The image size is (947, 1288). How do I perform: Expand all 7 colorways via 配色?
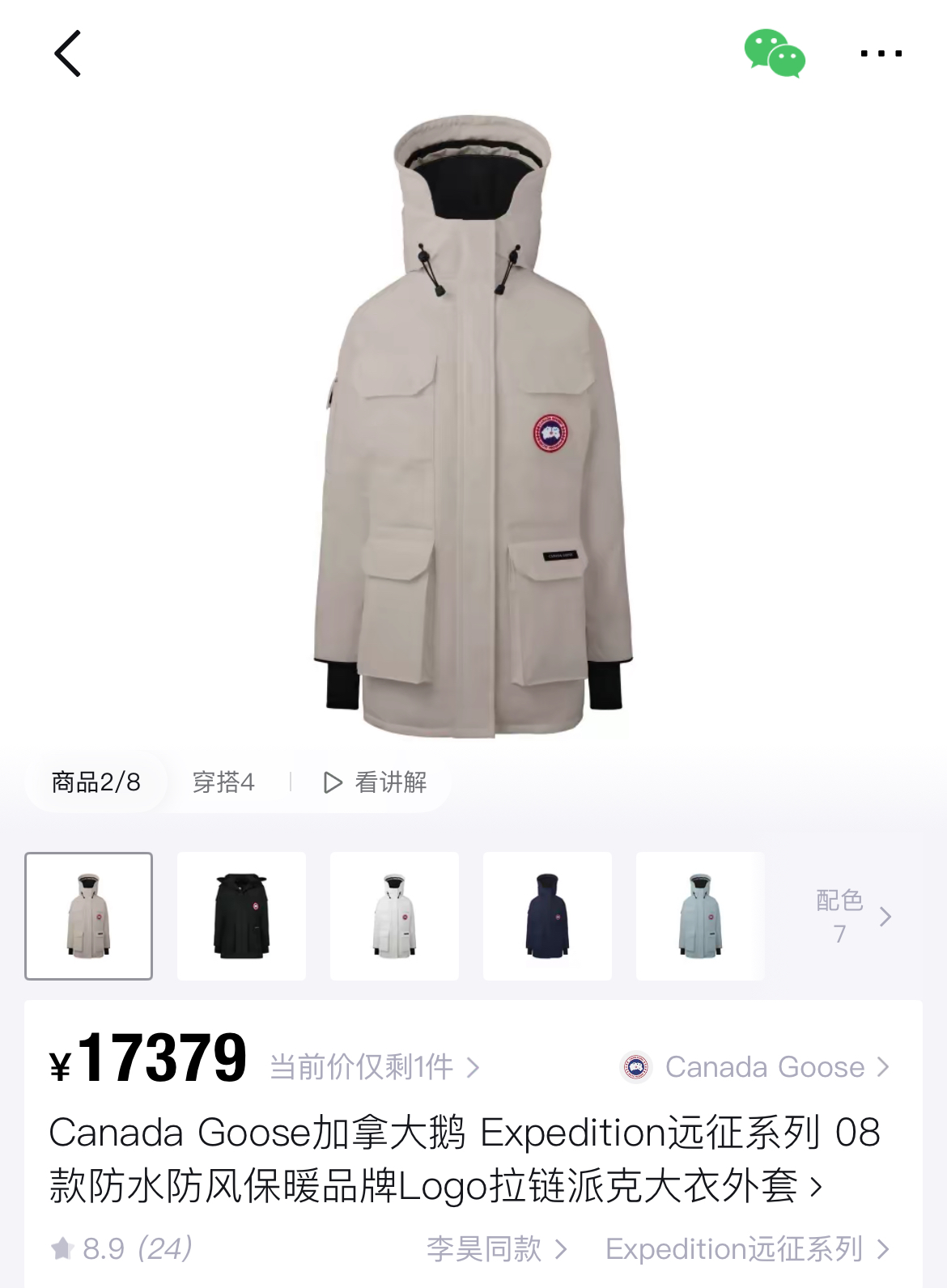[x=852, y=916]
